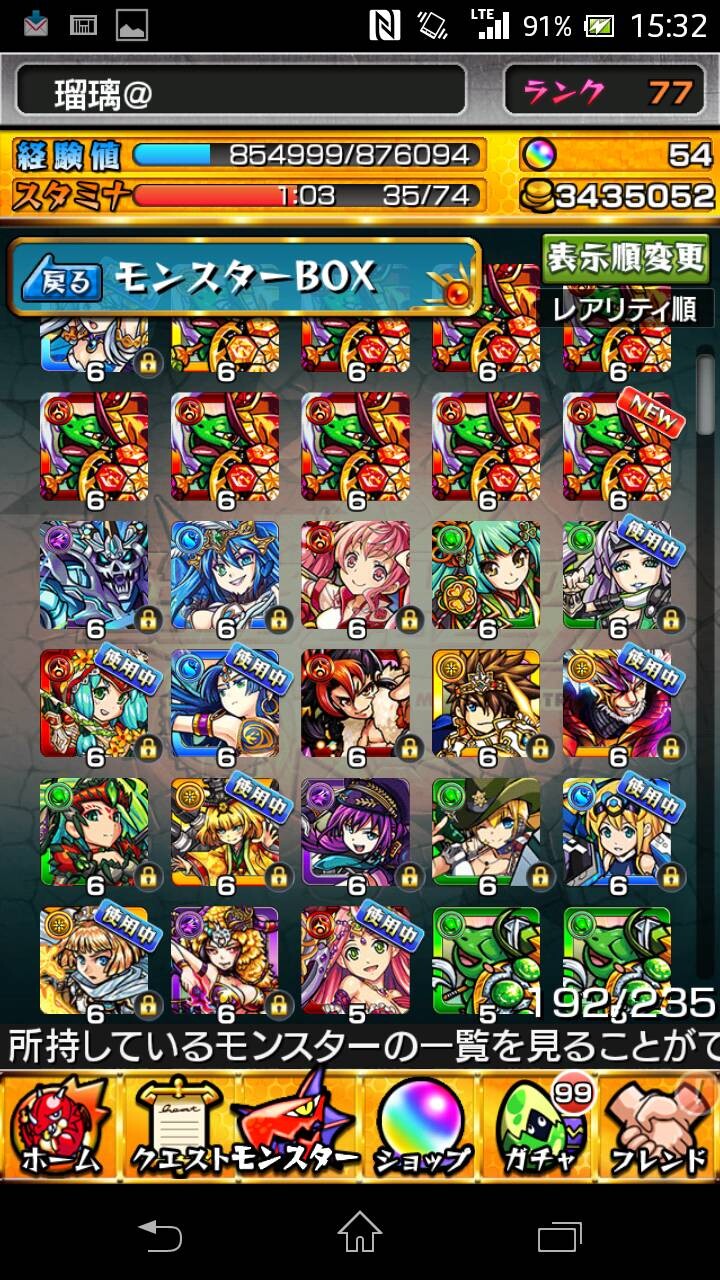Tap the Android home button
This screenshot has width=720, height=1280.
point(360,1231)
